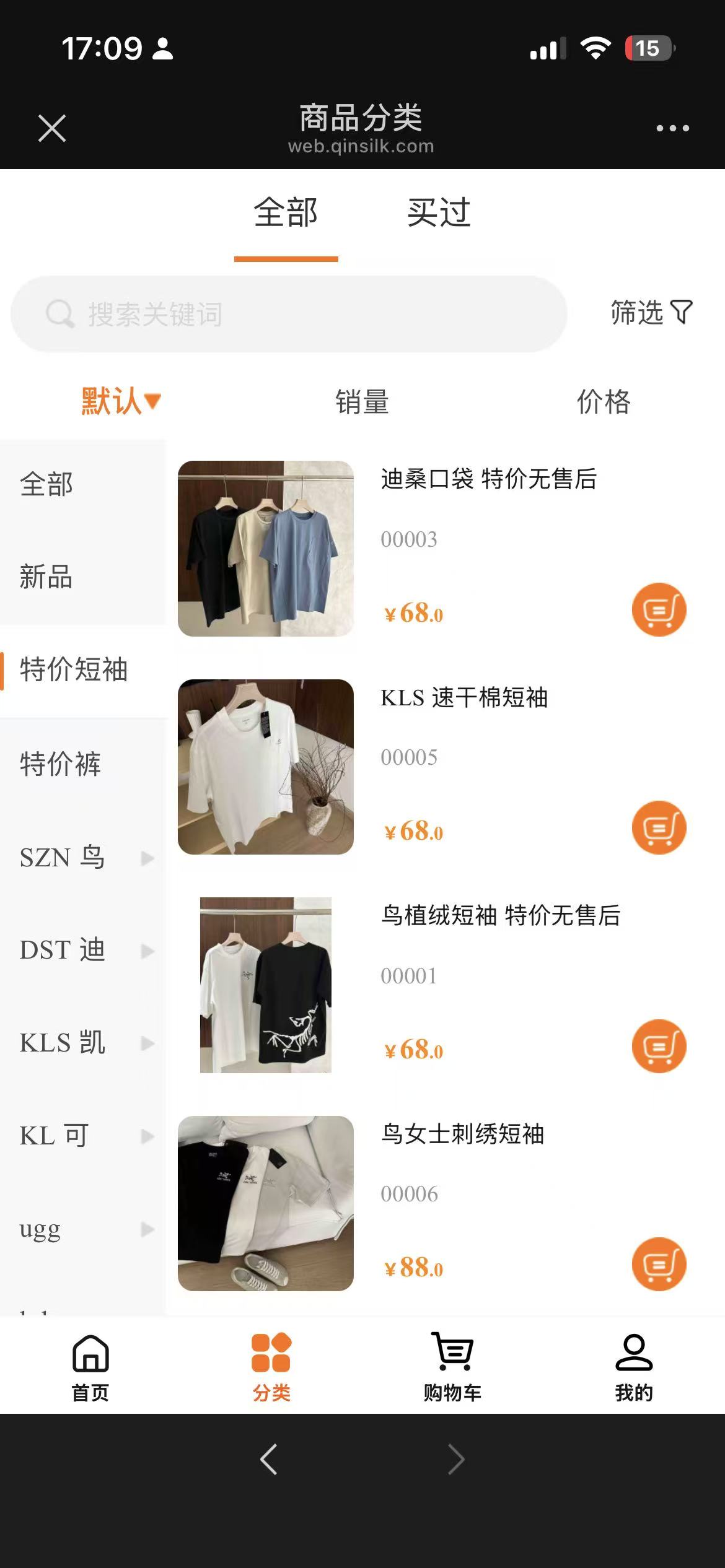Open the 鸟植绒短袖 特价无售后 product
Image resolution: width=725 pixels, height=1568 pixels.
(x=500, y=915)
